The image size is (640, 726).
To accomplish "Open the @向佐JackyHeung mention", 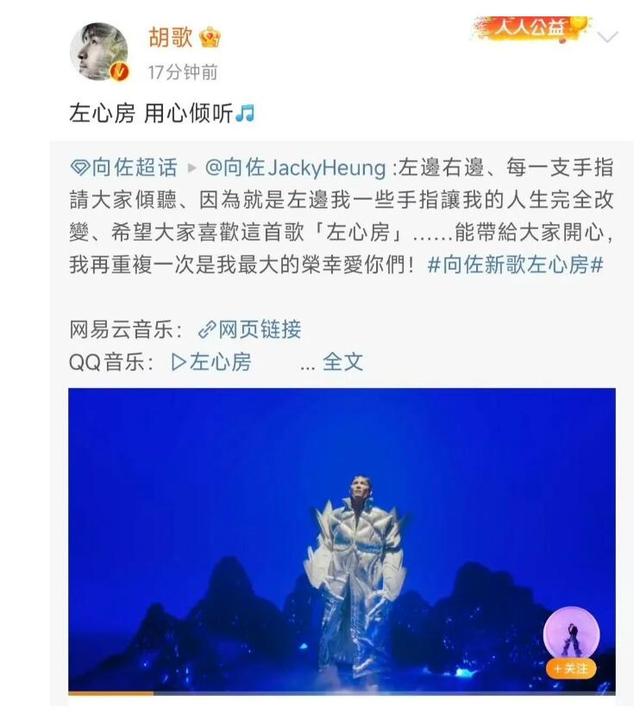I will [x=294, y=166].
